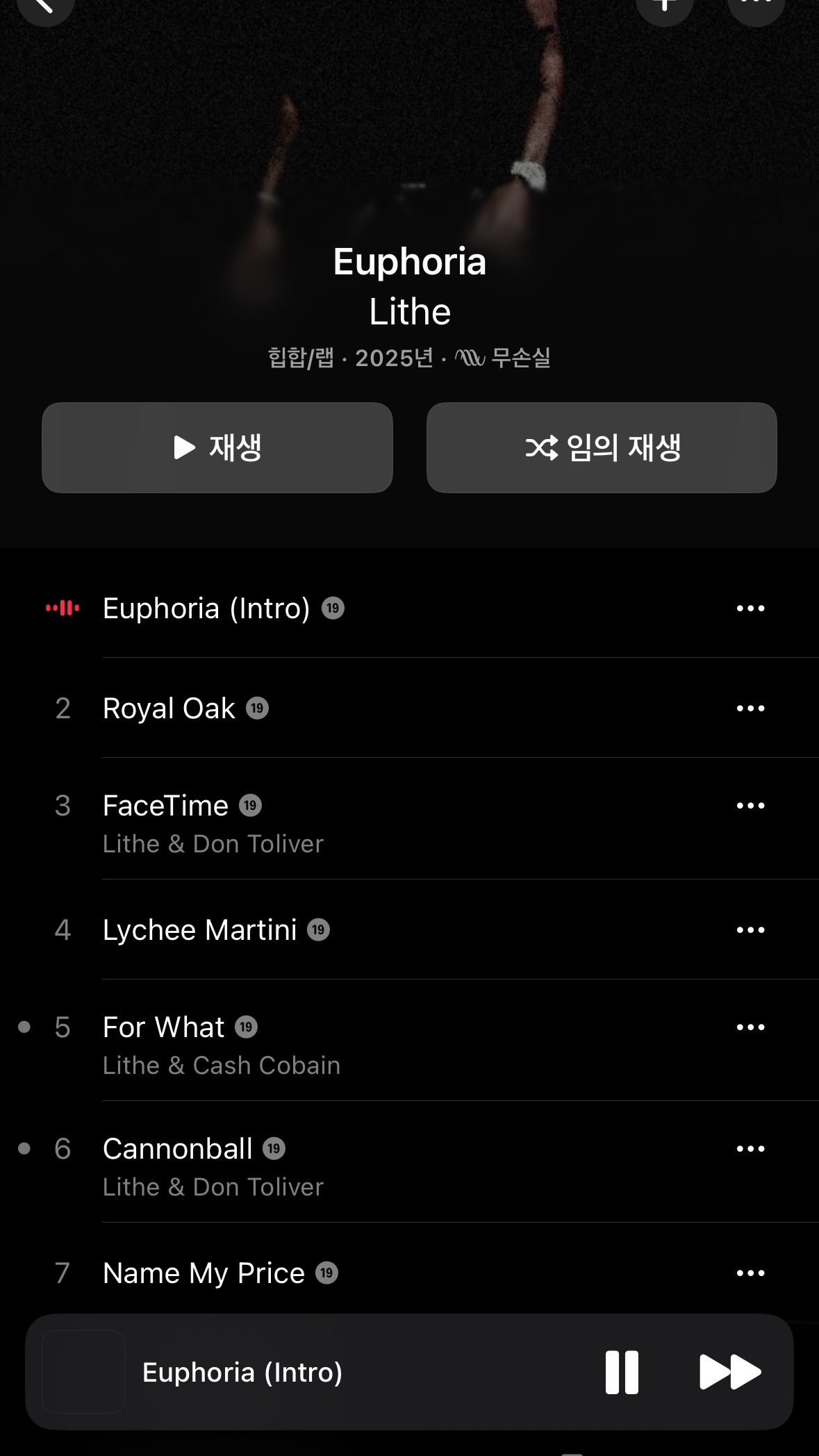The height and width of the screenshot is (1456, 819).
Task: Start the song For What
Action: pos(163,1027)
